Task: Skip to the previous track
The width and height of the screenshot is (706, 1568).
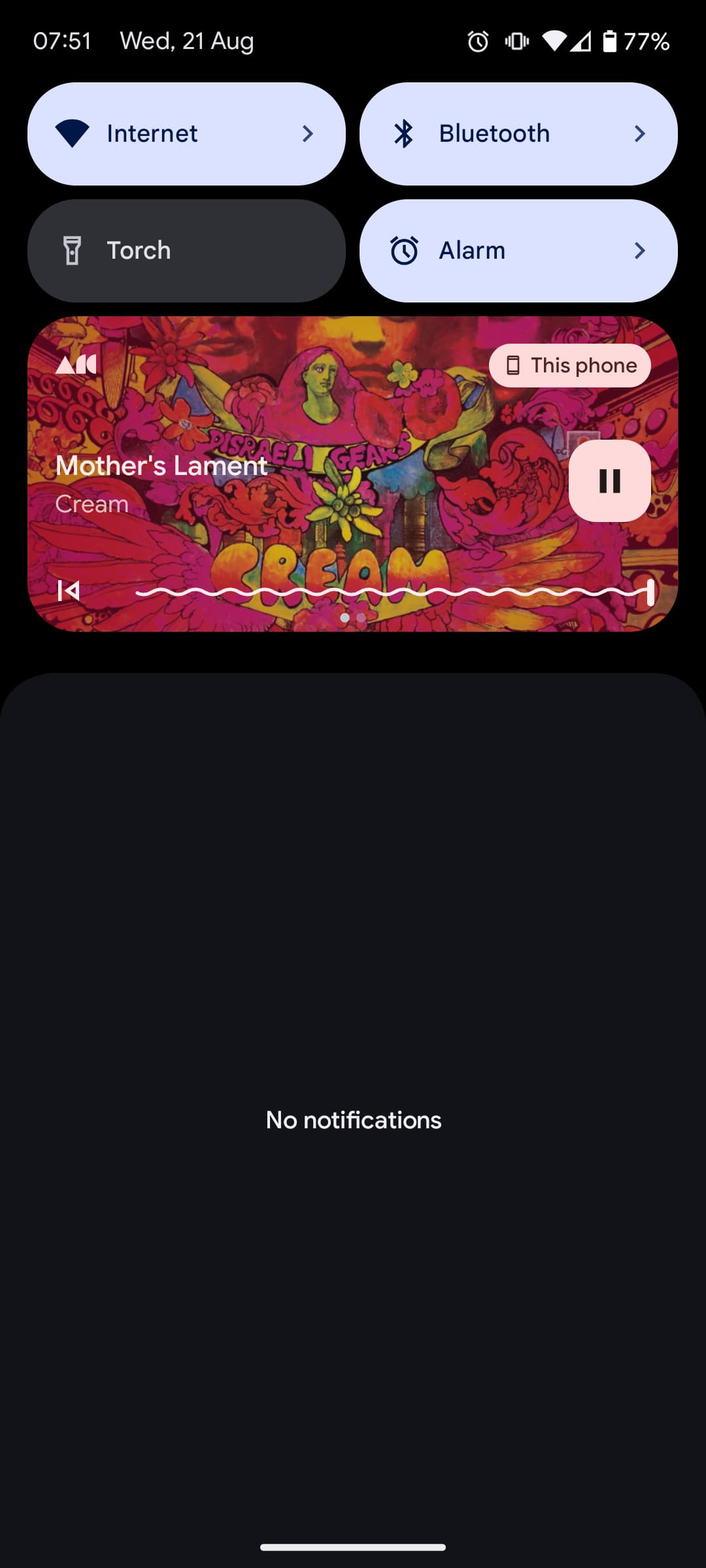Action: (x=69, y=591)
